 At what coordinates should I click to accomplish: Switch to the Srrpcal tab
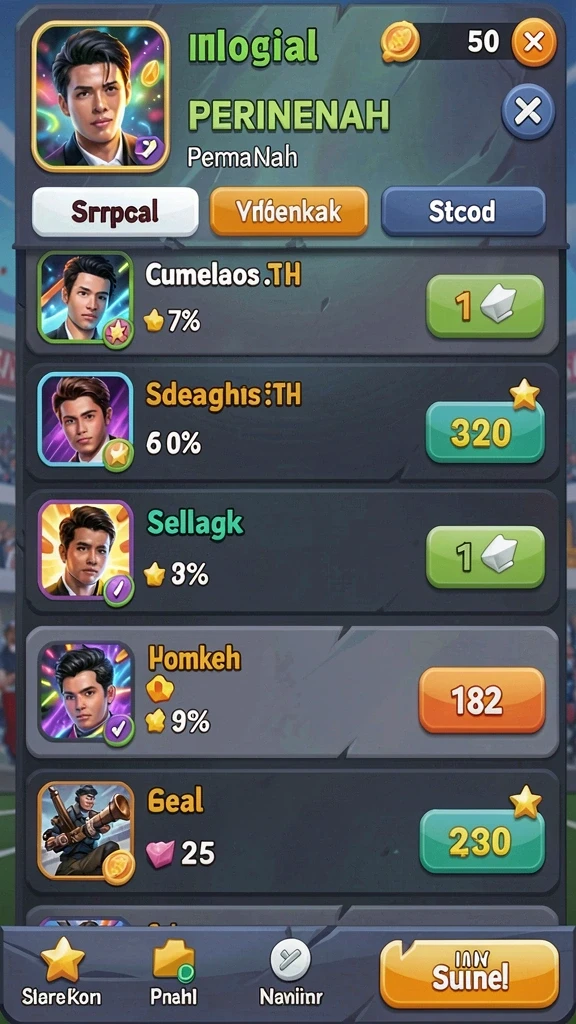pos(115,212)
